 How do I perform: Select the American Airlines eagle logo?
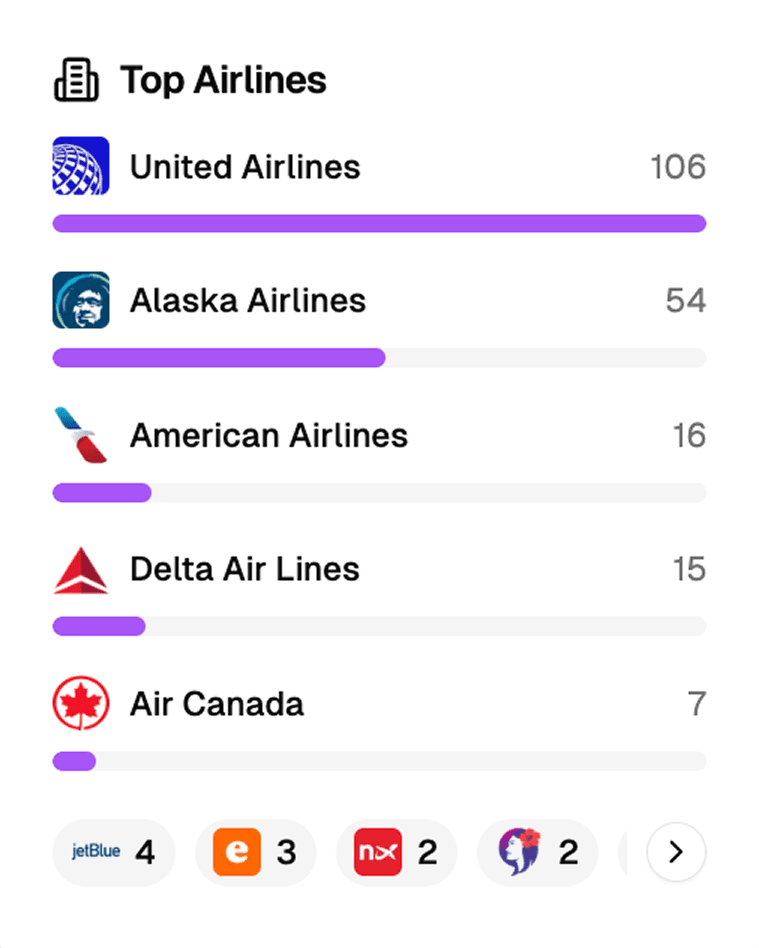[80, 435]
